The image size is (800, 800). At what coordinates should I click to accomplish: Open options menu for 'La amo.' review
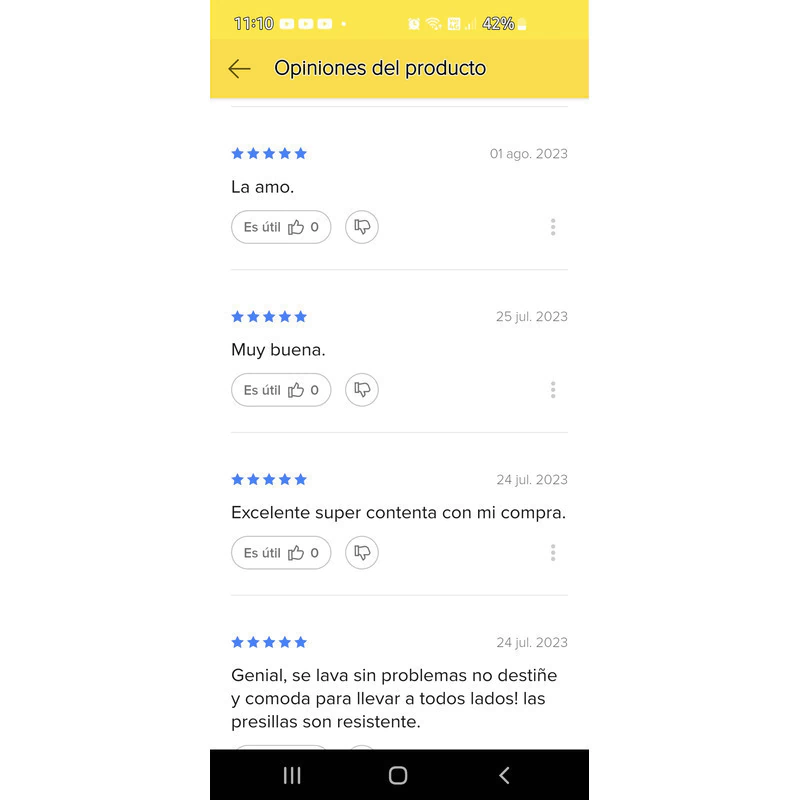pos(552,227)
